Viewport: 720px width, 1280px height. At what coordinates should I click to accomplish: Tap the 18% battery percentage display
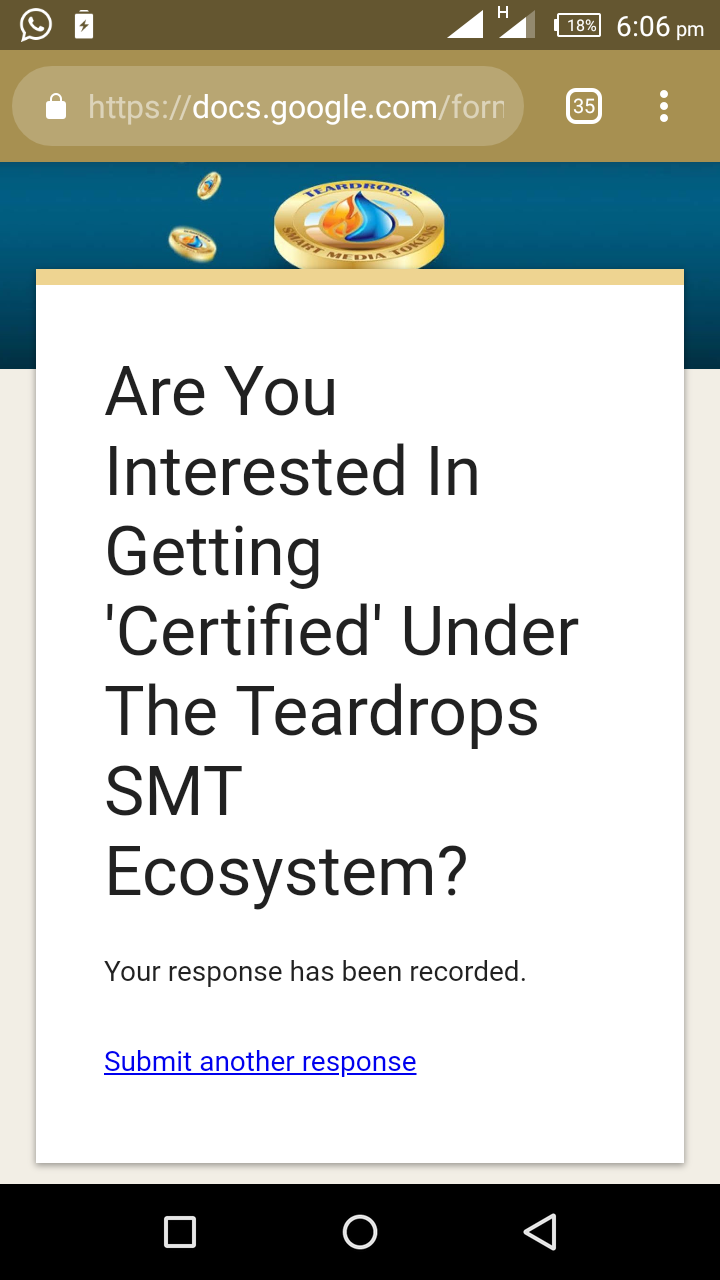pos(579,26)
